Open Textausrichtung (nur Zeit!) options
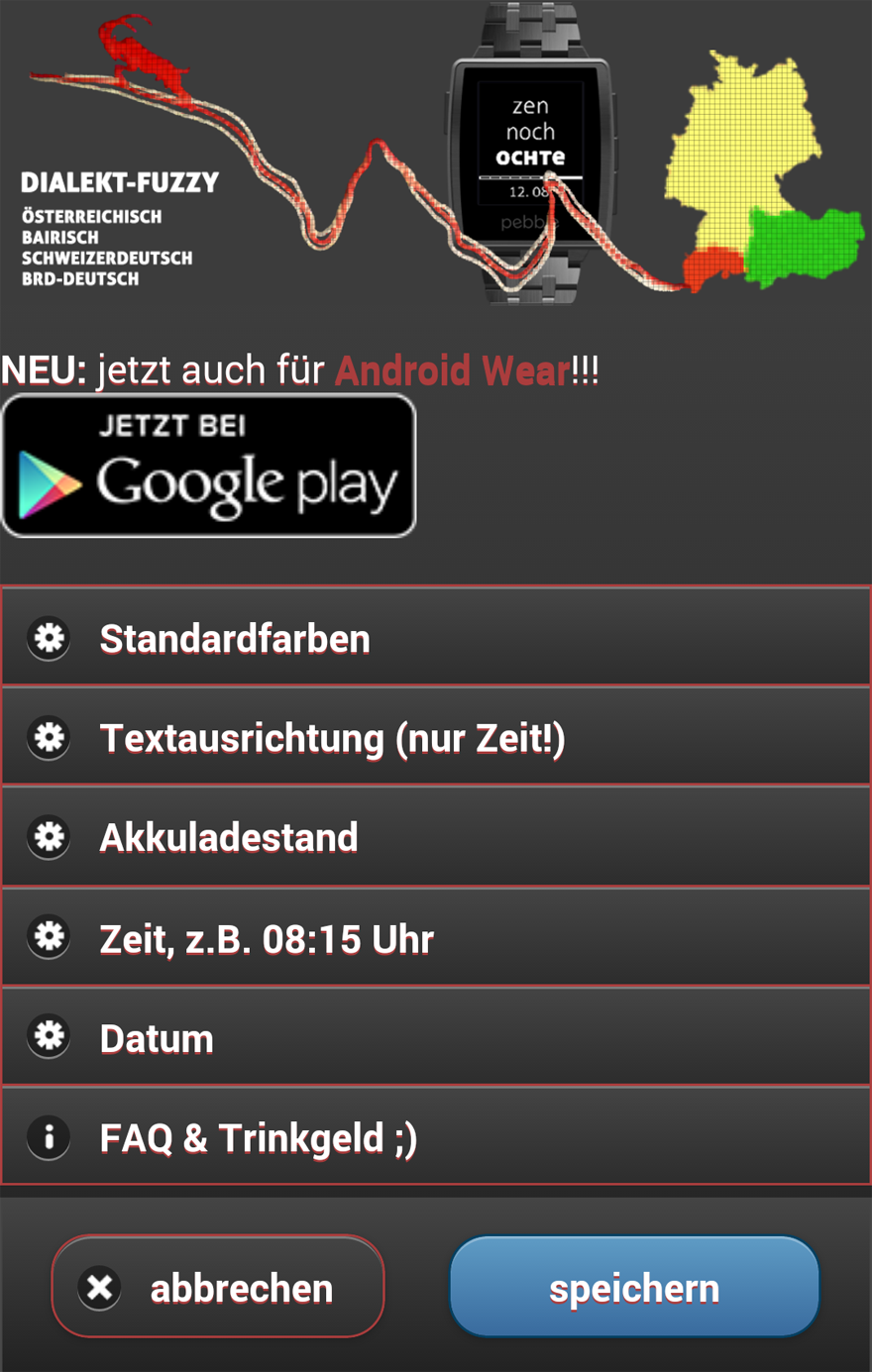 436,737
